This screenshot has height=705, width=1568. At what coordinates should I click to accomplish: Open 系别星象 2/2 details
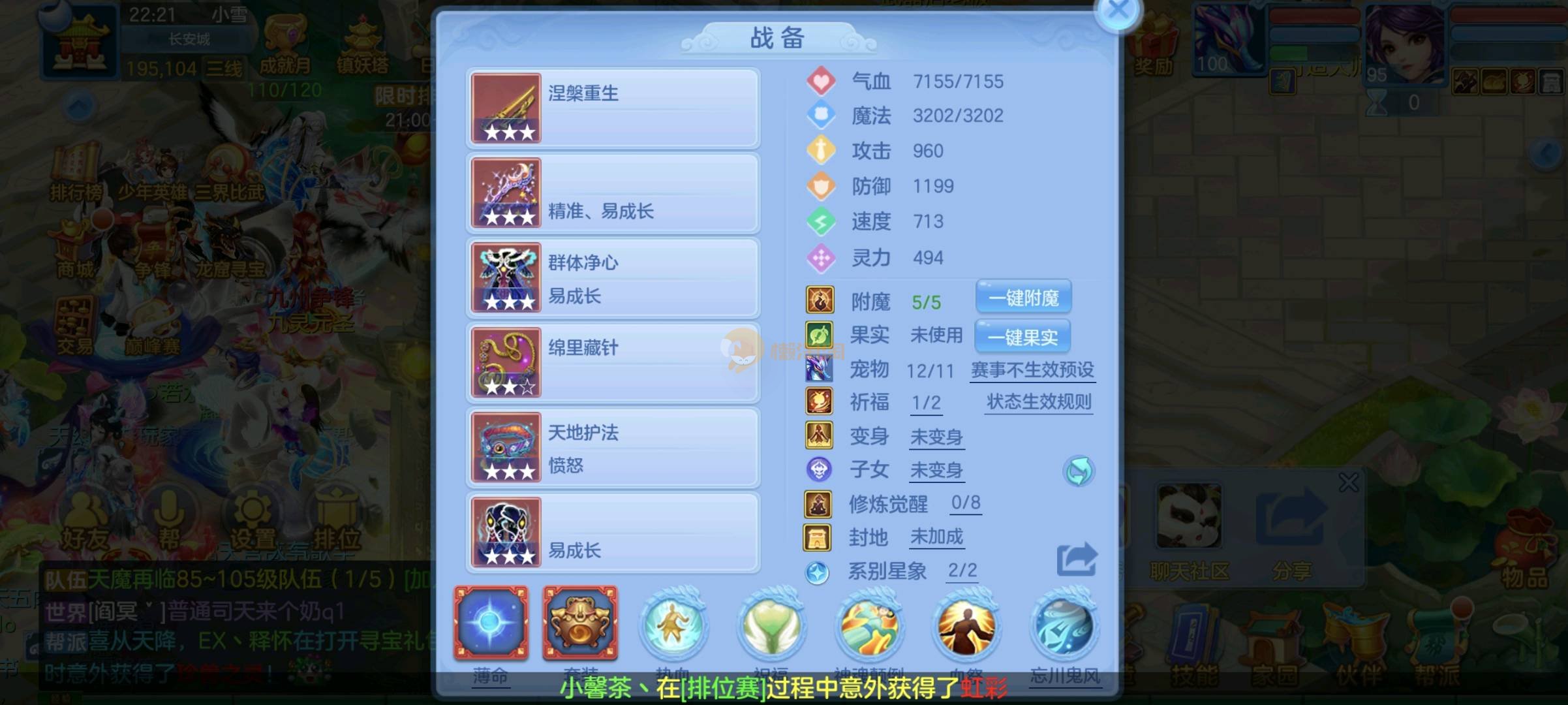pyautogui.click(x=962, y=571)
